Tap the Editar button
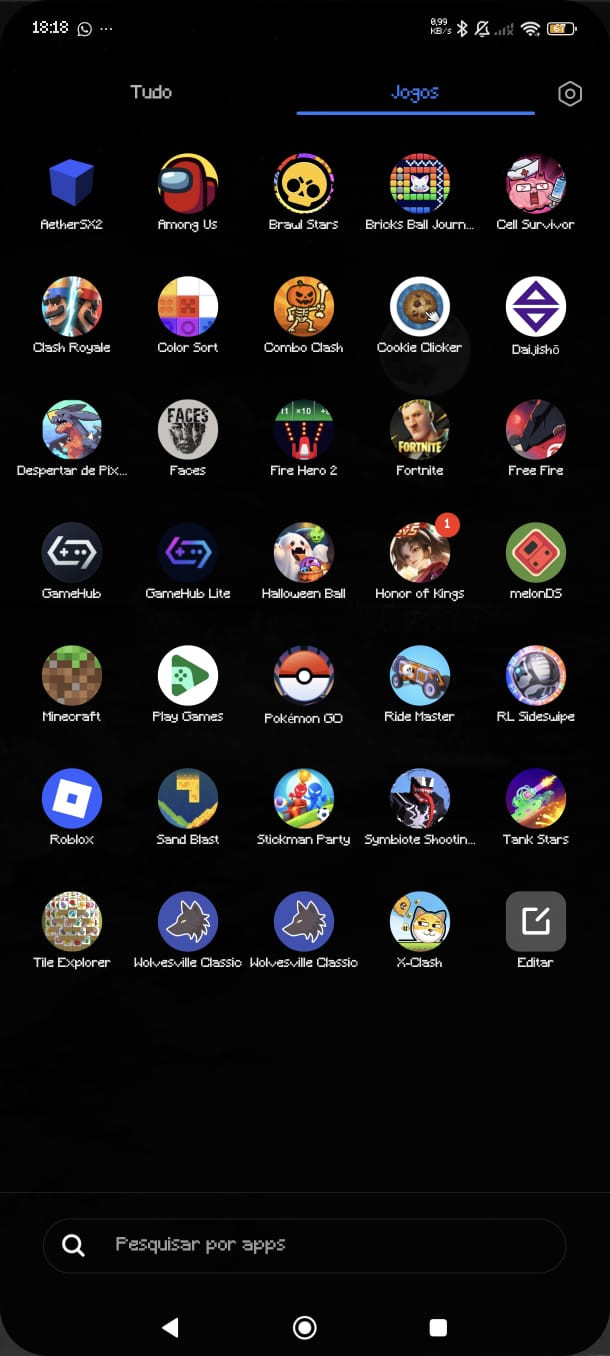This screenshot has height=1356, width=610. pos(535,923)
